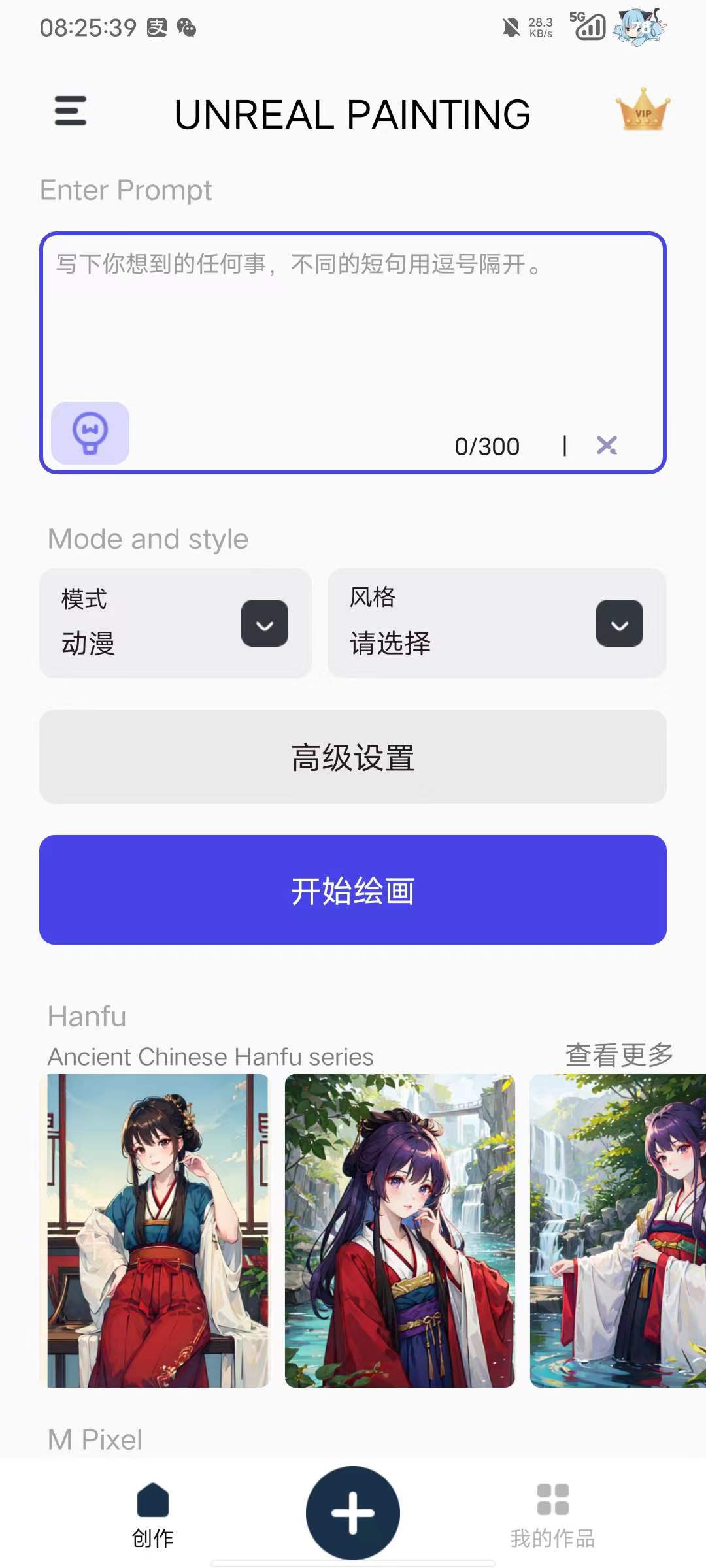The width and height of the screenshot is (706, 1568).
Task: Tap the lightbulb inspiration icon
Action: 90,433
